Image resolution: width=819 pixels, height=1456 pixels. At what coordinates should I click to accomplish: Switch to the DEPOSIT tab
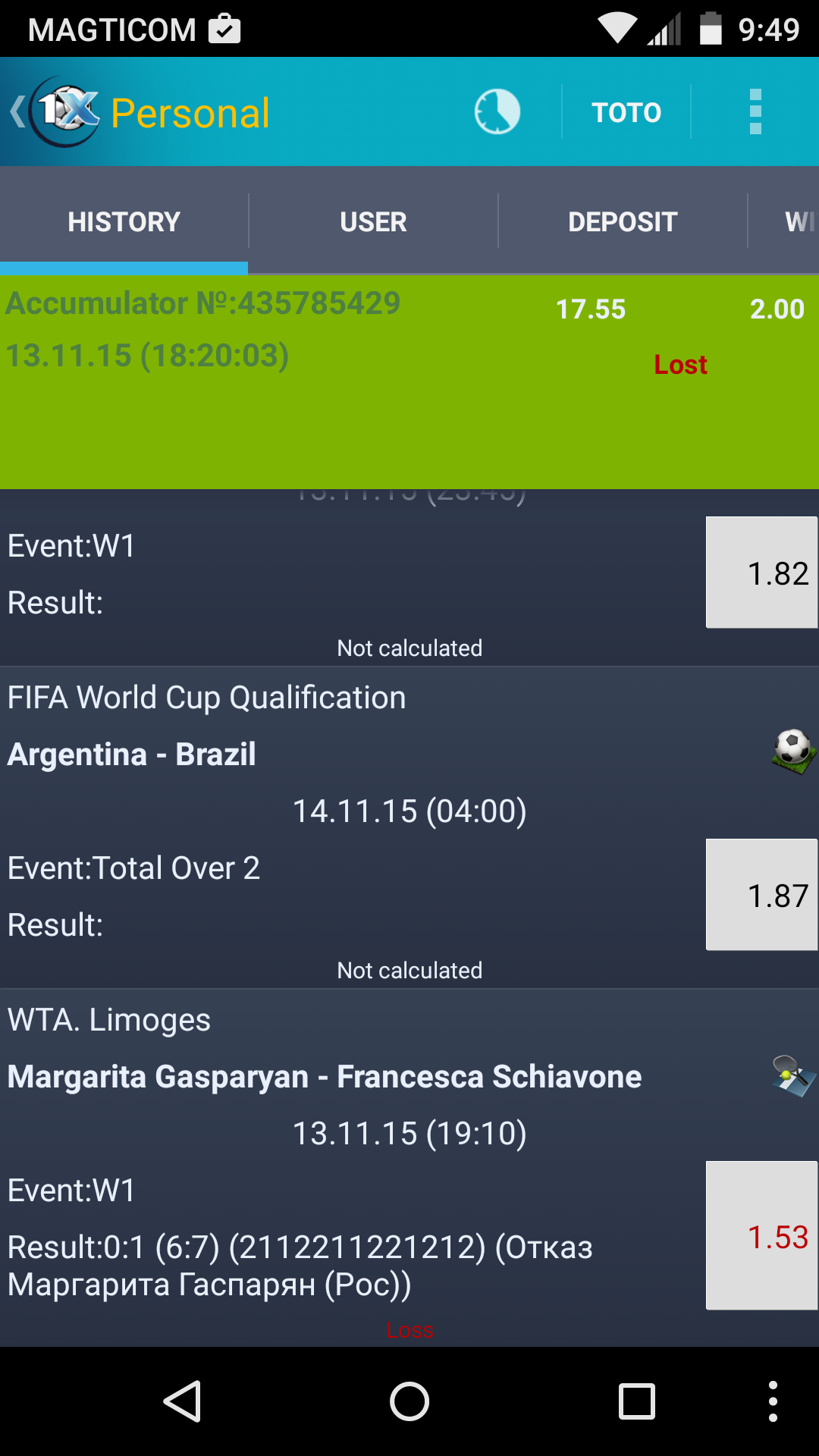623,221
